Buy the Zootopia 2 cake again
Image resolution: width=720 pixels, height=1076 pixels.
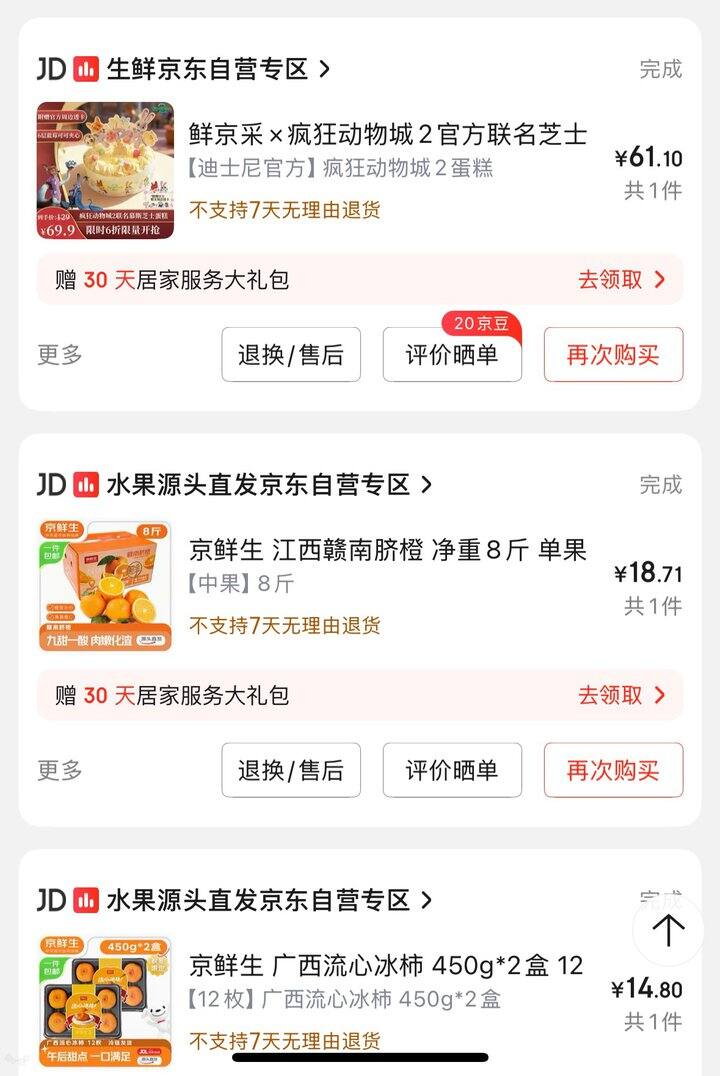click(x=613, y=355)
